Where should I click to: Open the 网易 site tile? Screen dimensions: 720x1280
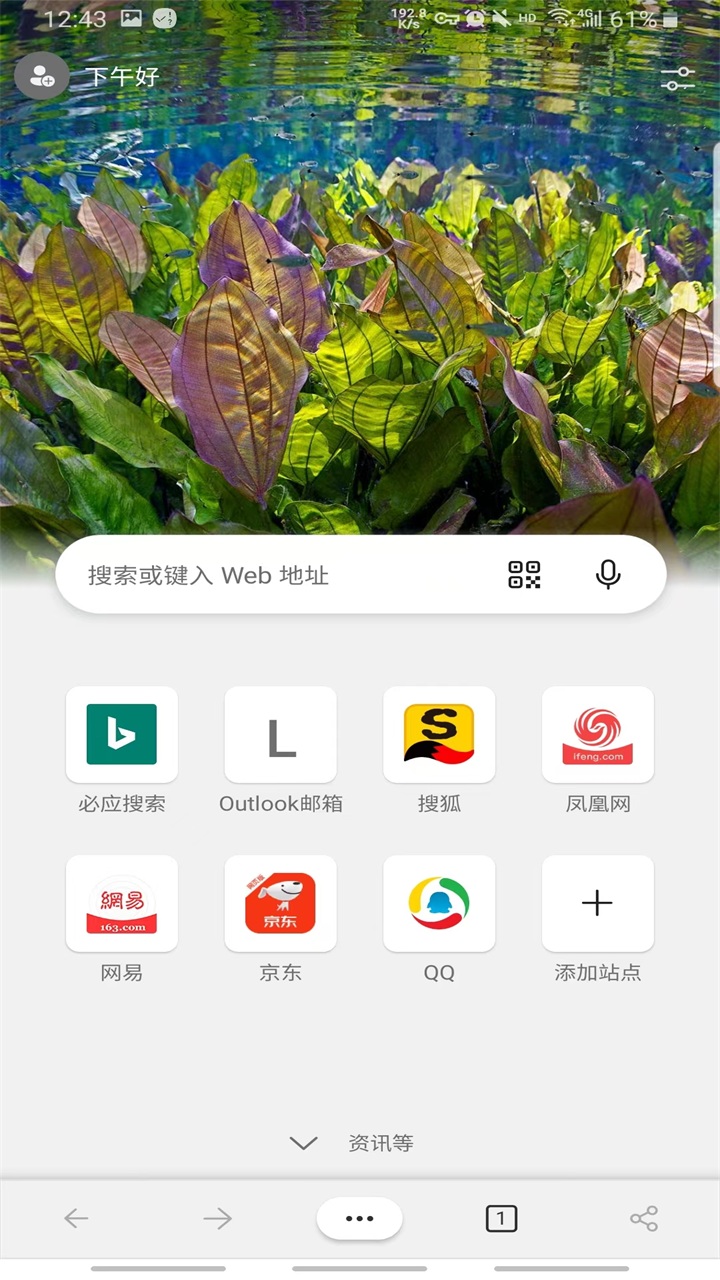coord(122,904)
